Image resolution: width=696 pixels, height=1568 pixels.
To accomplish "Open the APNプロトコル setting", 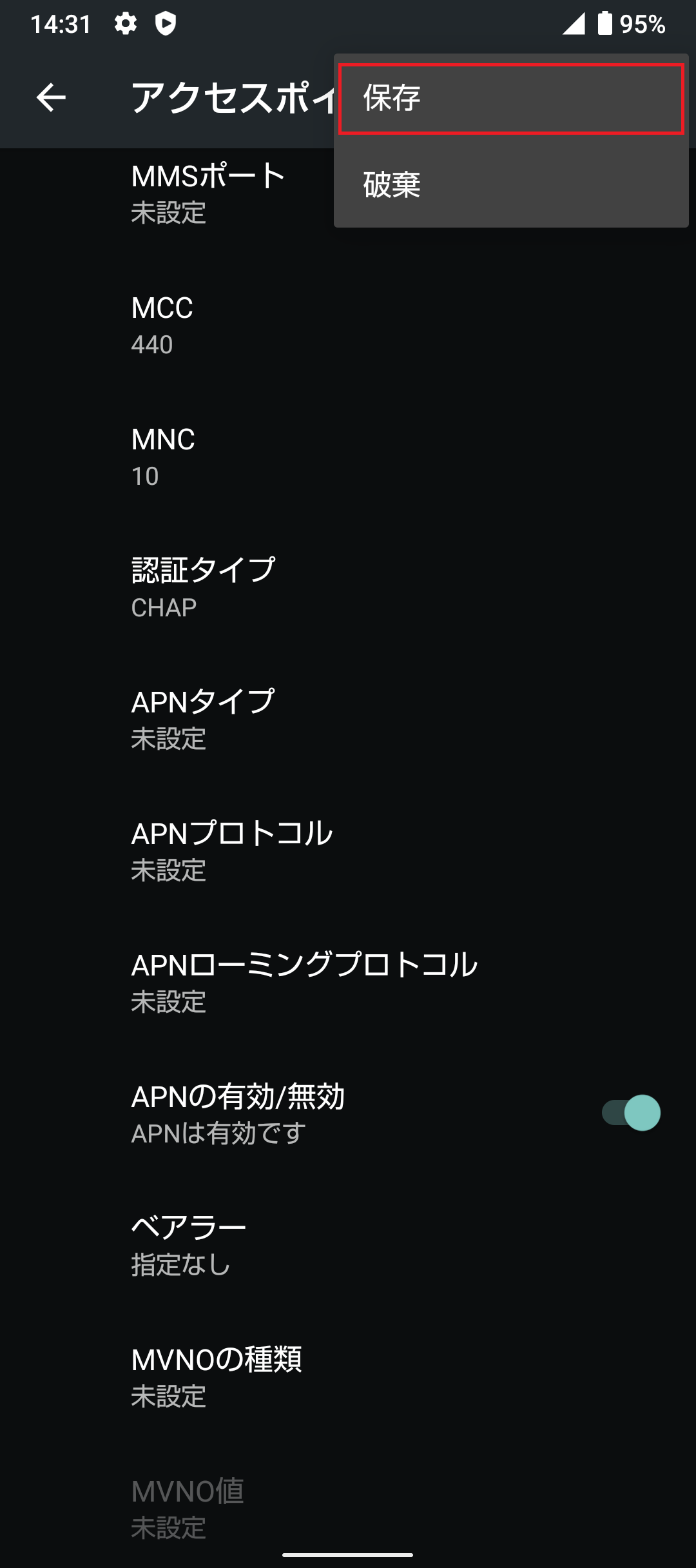I will (258, 851).
